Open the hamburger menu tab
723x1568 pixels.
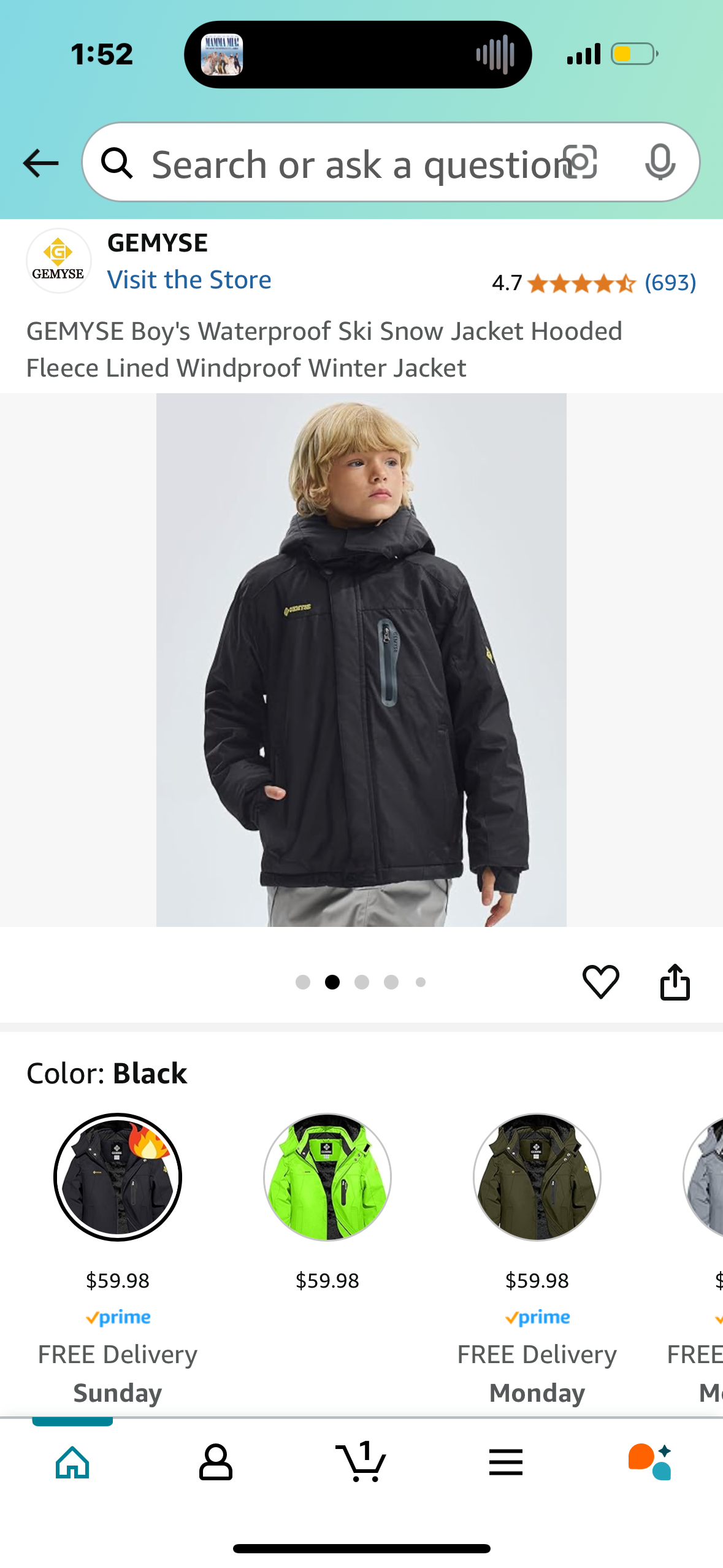coord(506,1462)
